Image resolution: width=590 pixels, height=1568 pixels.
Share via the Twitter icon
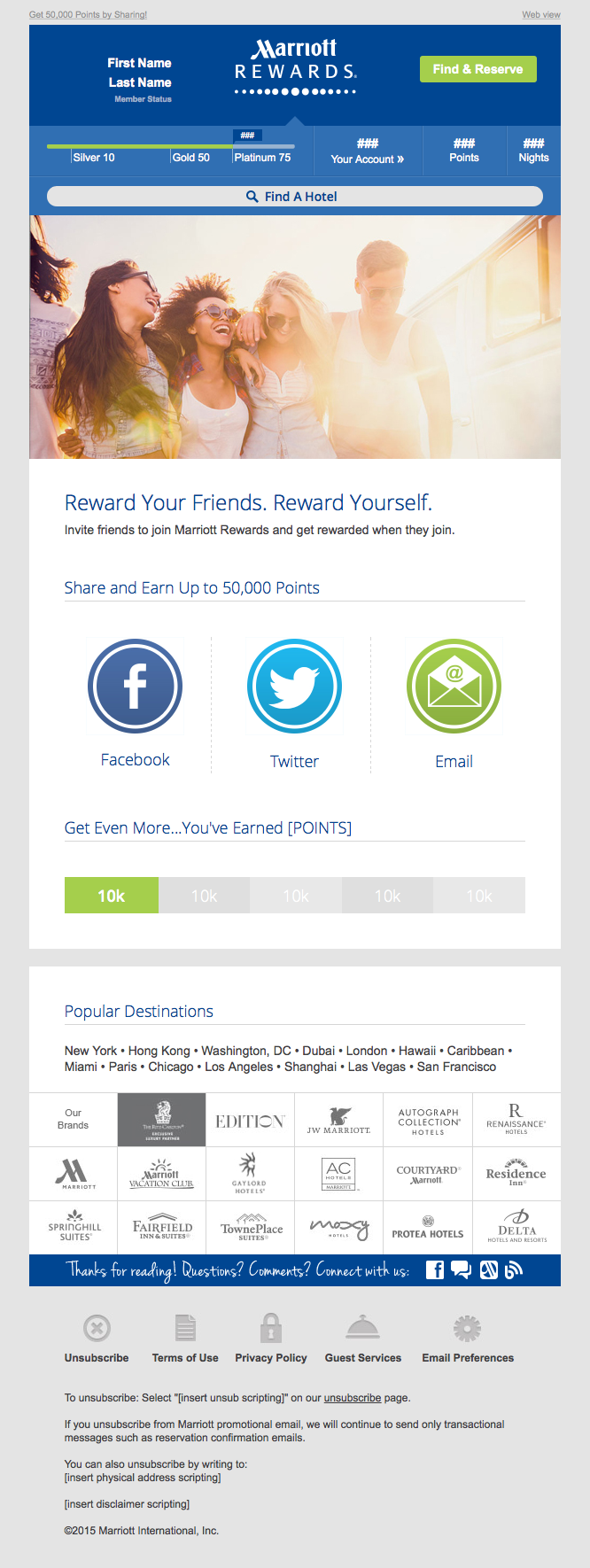[x=294, y=687]
